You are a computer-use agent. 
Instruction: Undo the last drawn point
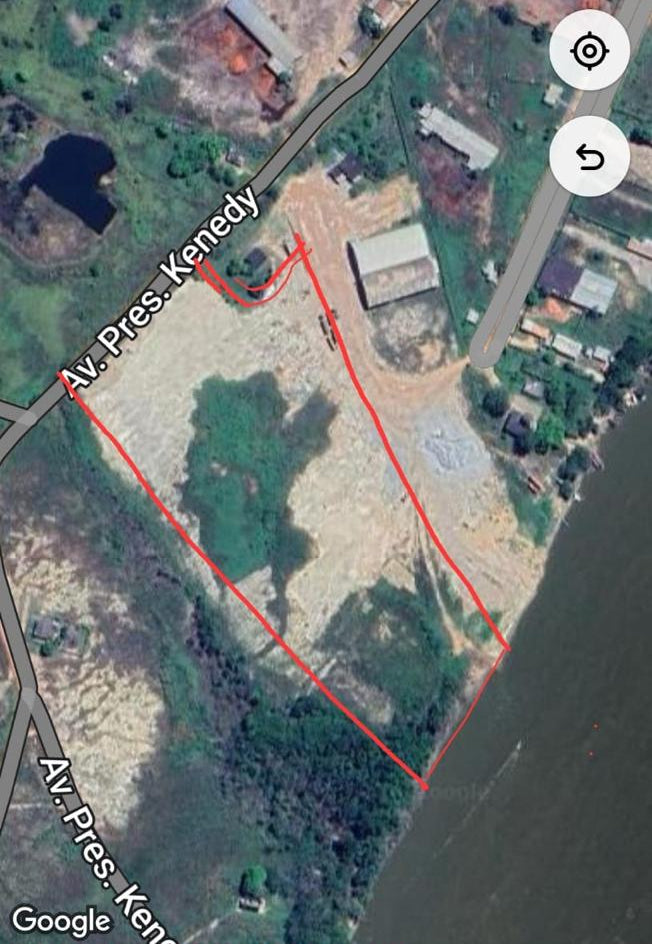pyautogui.click(x=590, y=158)
